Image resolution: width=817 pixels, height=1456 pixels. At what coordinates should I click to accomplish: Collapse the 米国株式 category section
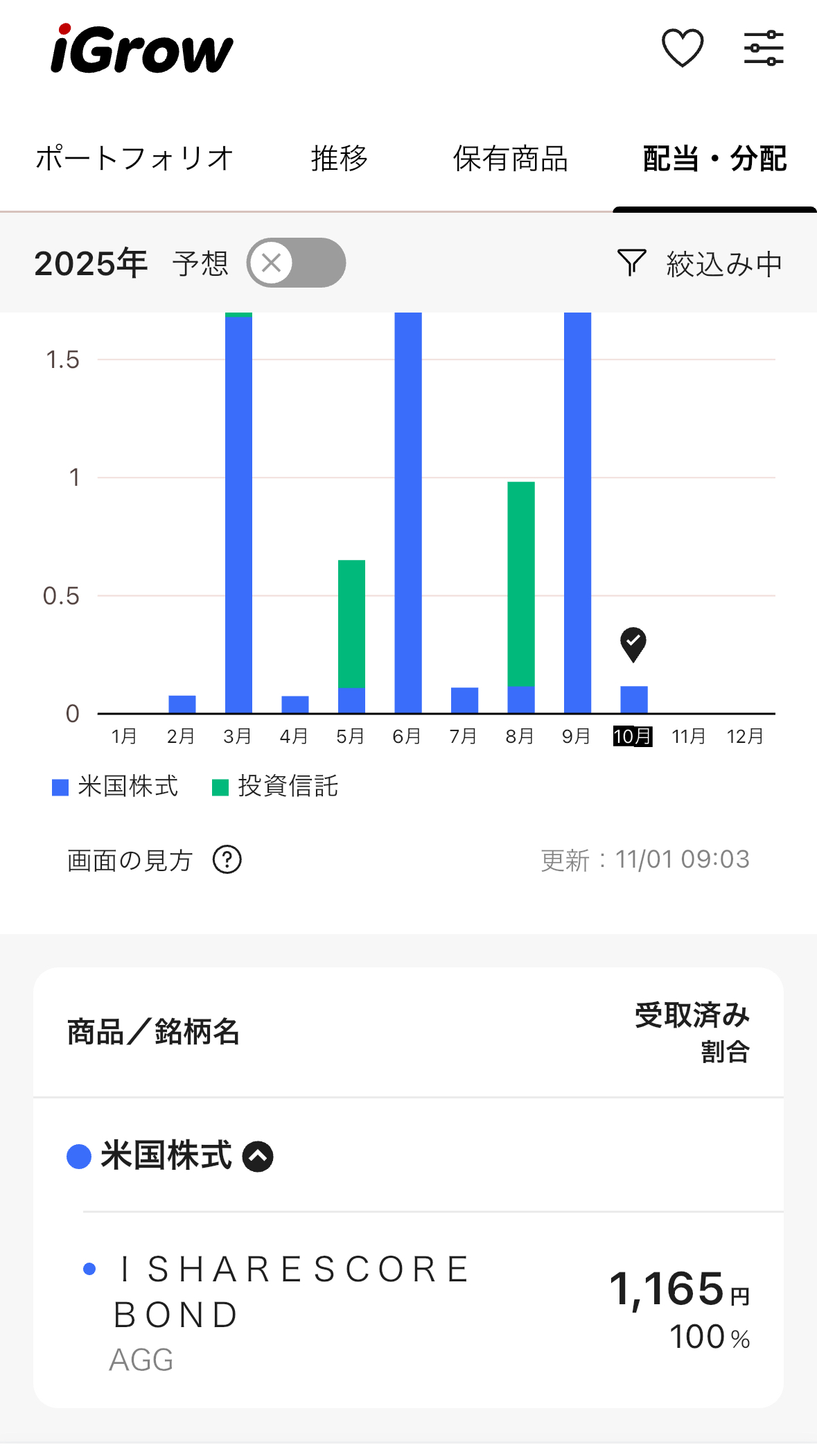[x=257, y=1155]
